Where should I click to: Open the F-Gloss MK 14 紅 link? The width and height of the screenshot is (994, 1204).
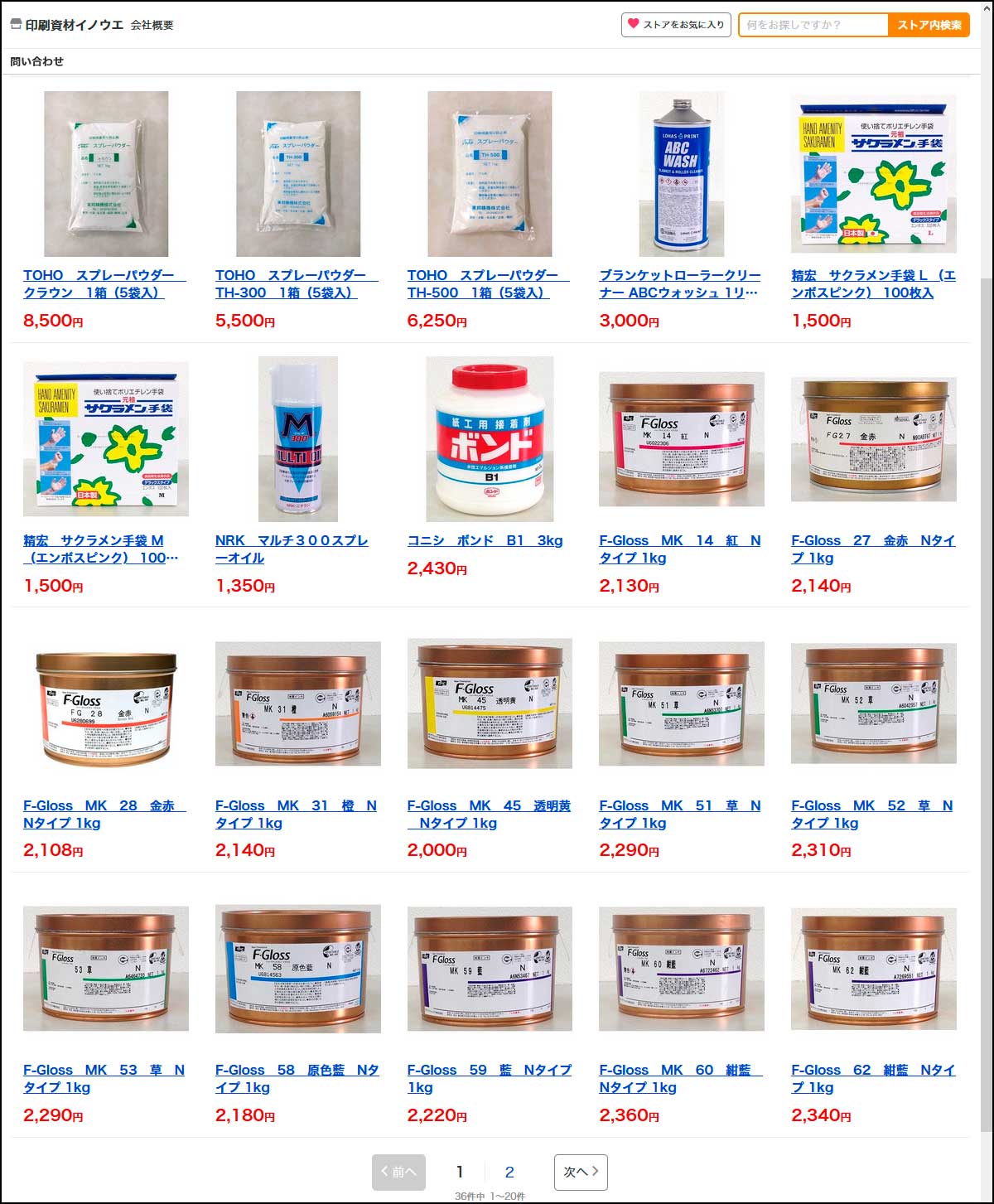(x=679, y=549)
